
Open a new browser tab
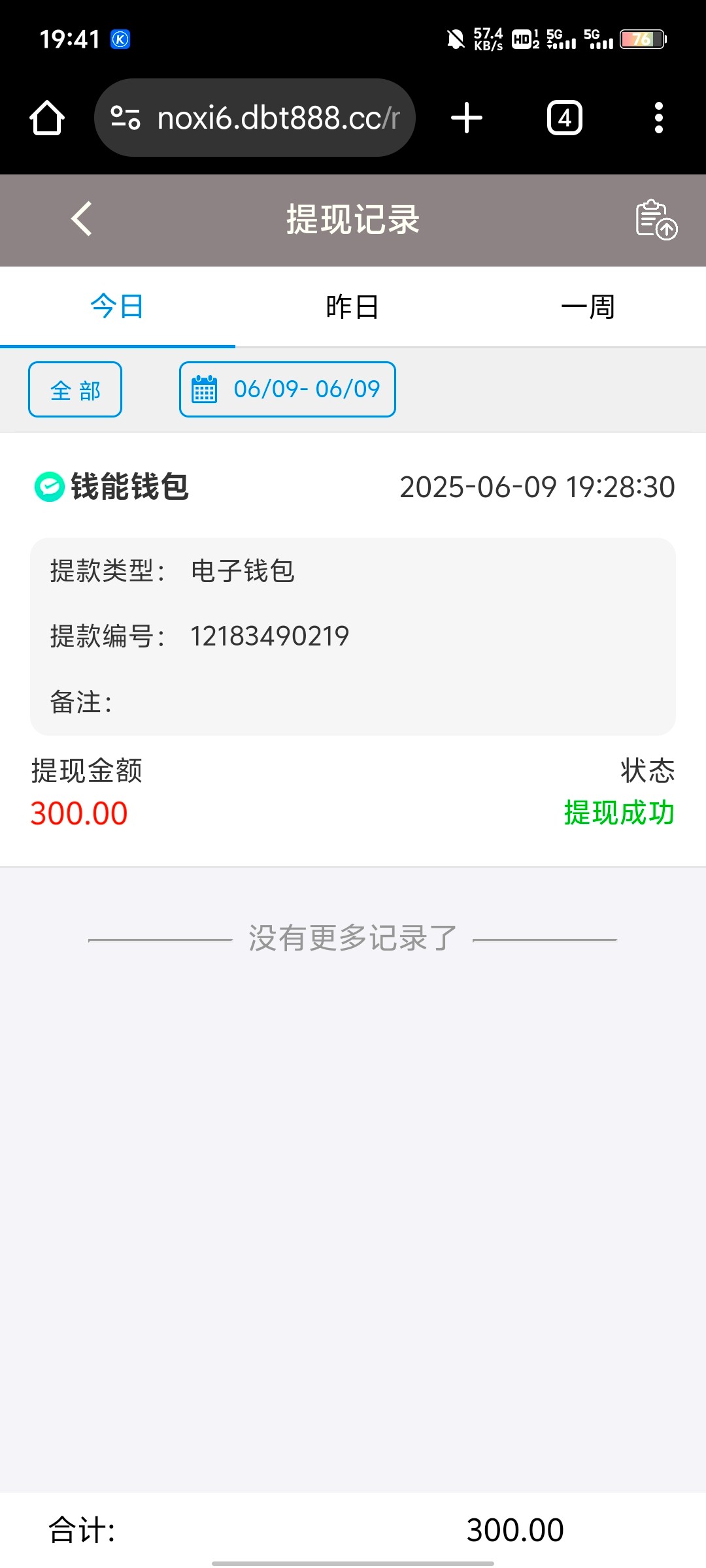point(467,118)
